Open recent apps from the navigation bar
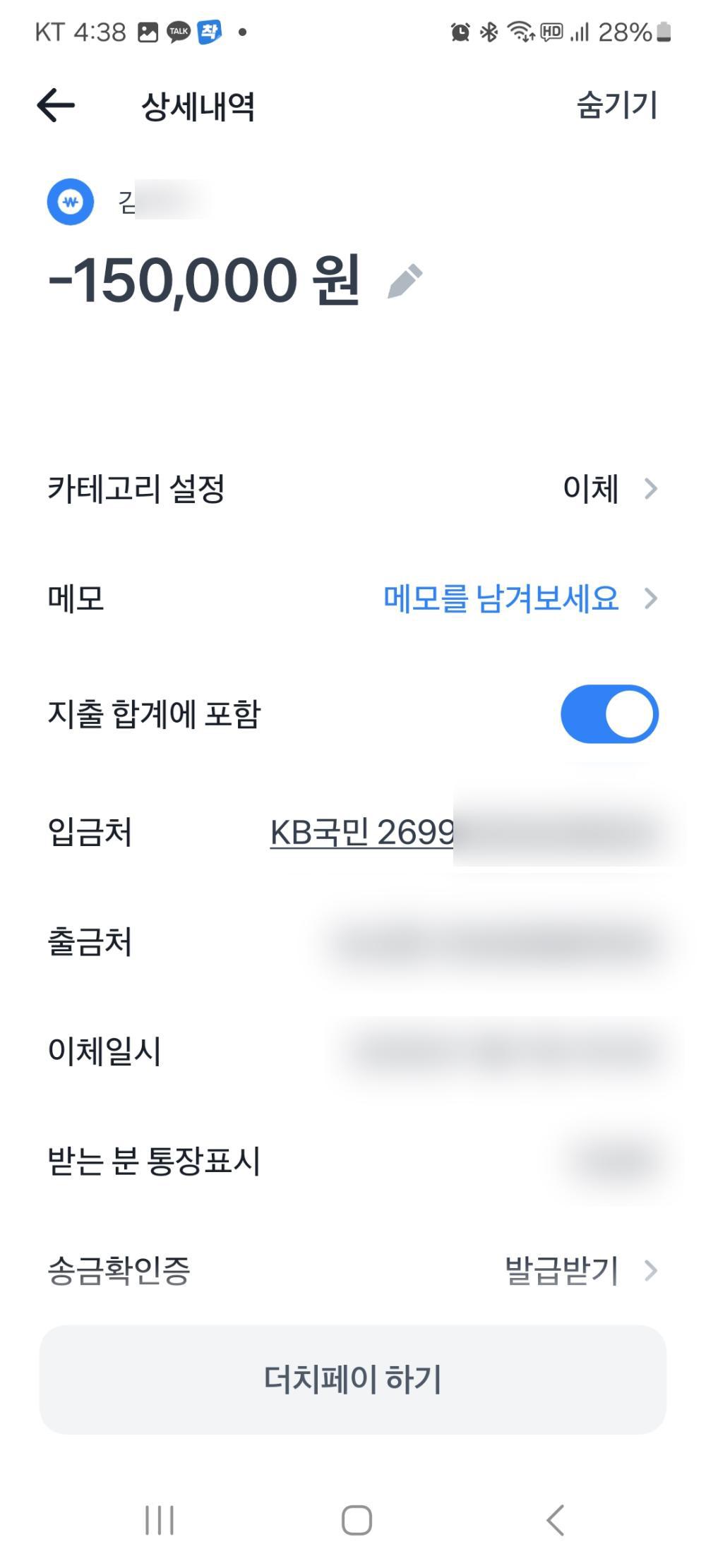The height and width of the screenshot is (1568, 706). pyautogui.click(x=160, y=1519)
